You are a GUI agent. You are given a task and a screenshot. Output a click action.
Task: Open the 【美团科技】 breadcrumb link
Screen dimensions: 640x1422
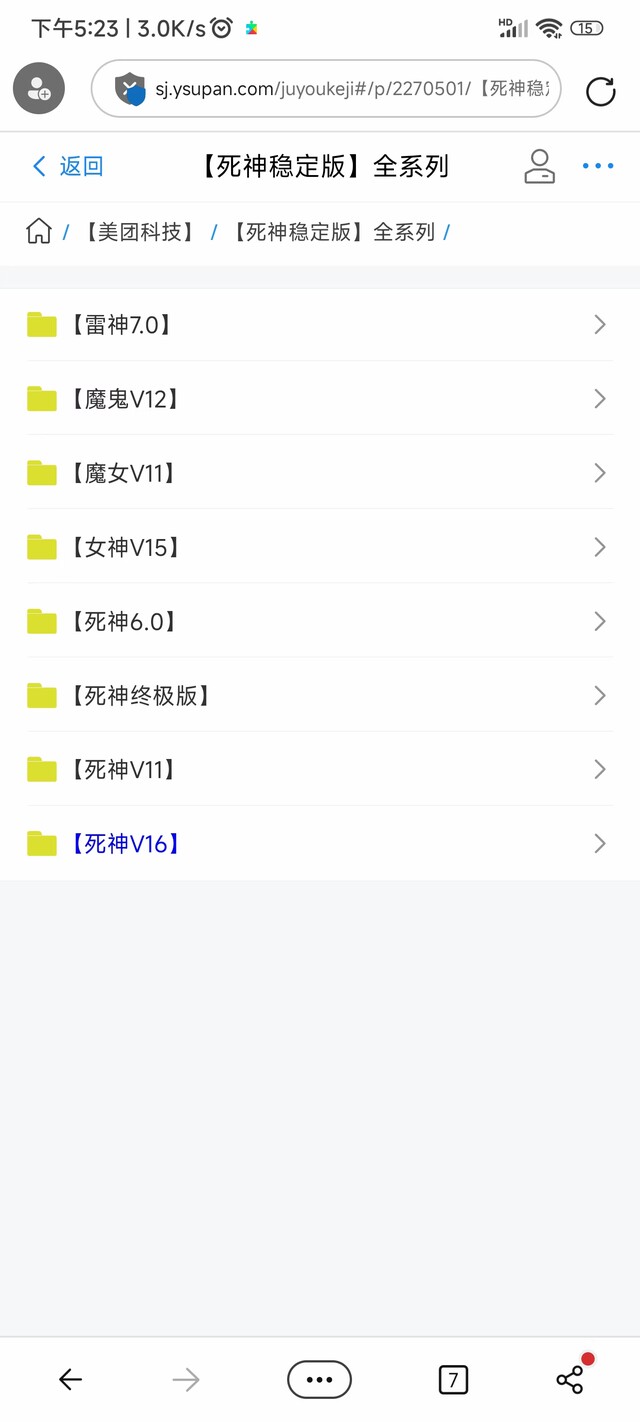coord(139,232)
